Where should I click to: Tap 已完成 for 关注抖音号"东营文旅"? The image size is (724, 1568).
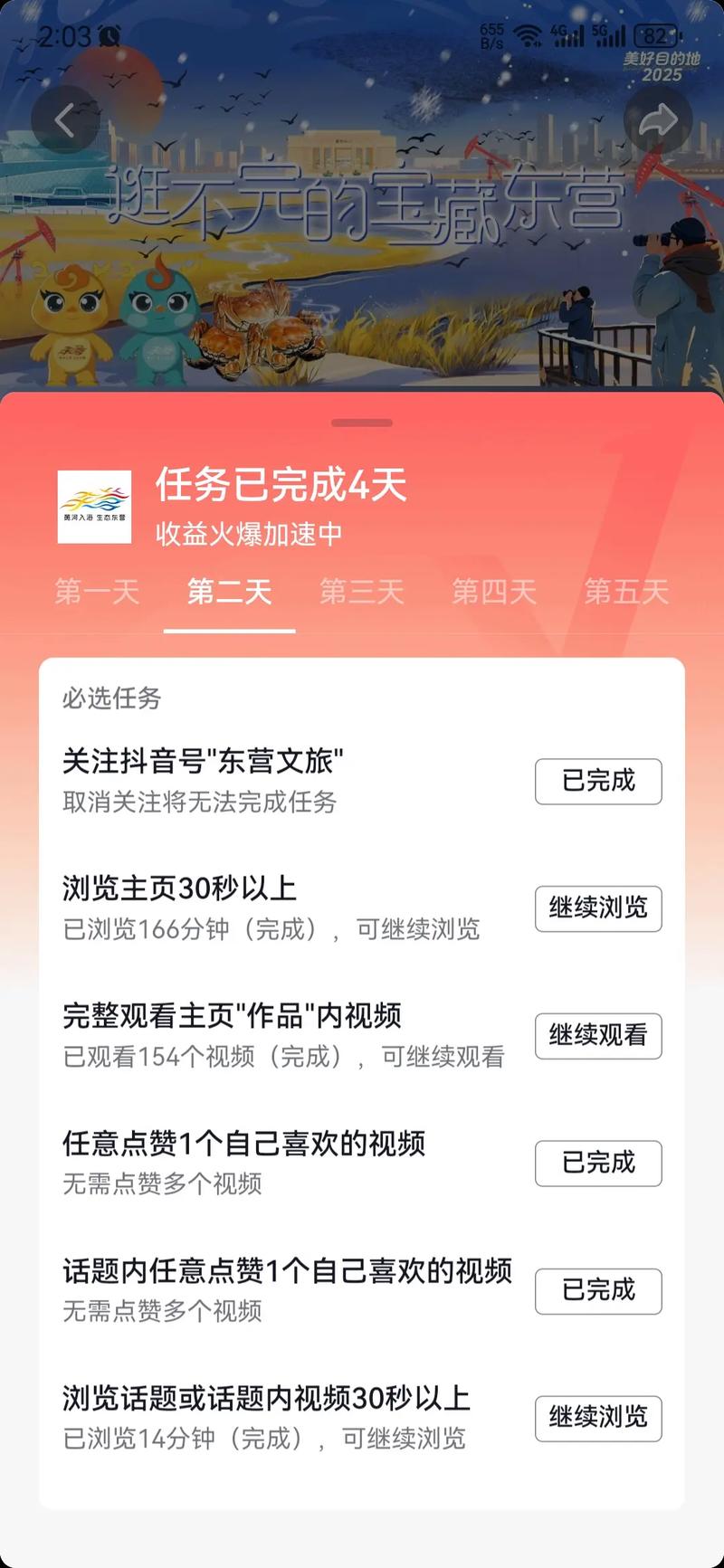598,781
